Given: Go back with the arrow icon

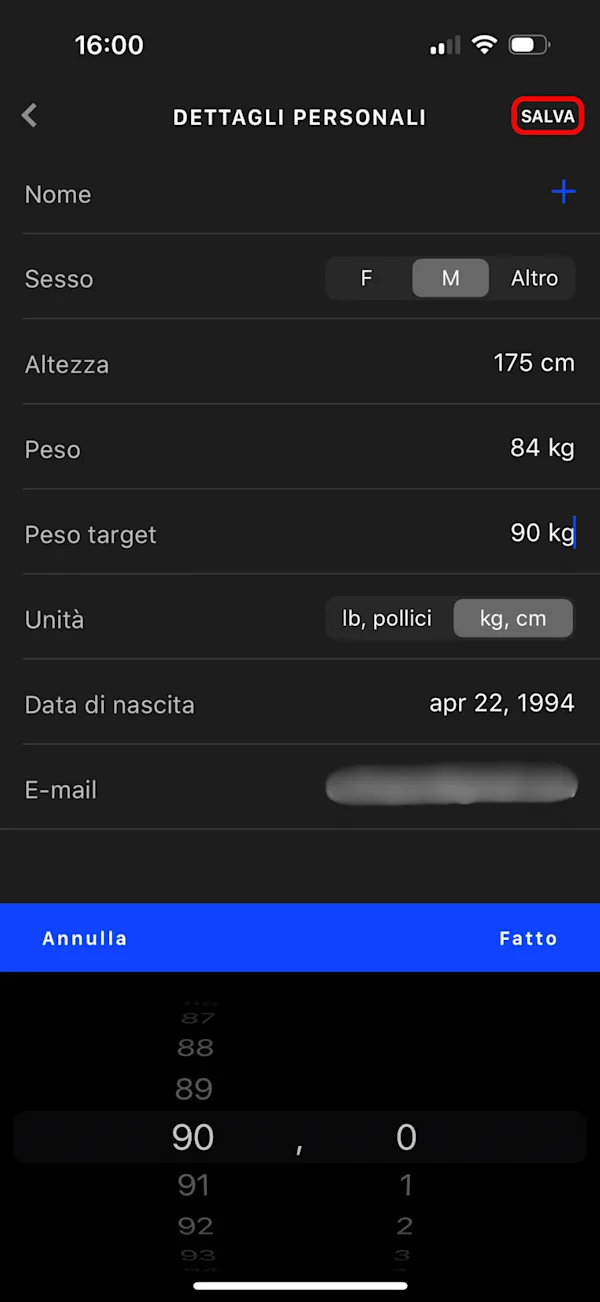Looking at the screenshot, I should tap(30, 116).
